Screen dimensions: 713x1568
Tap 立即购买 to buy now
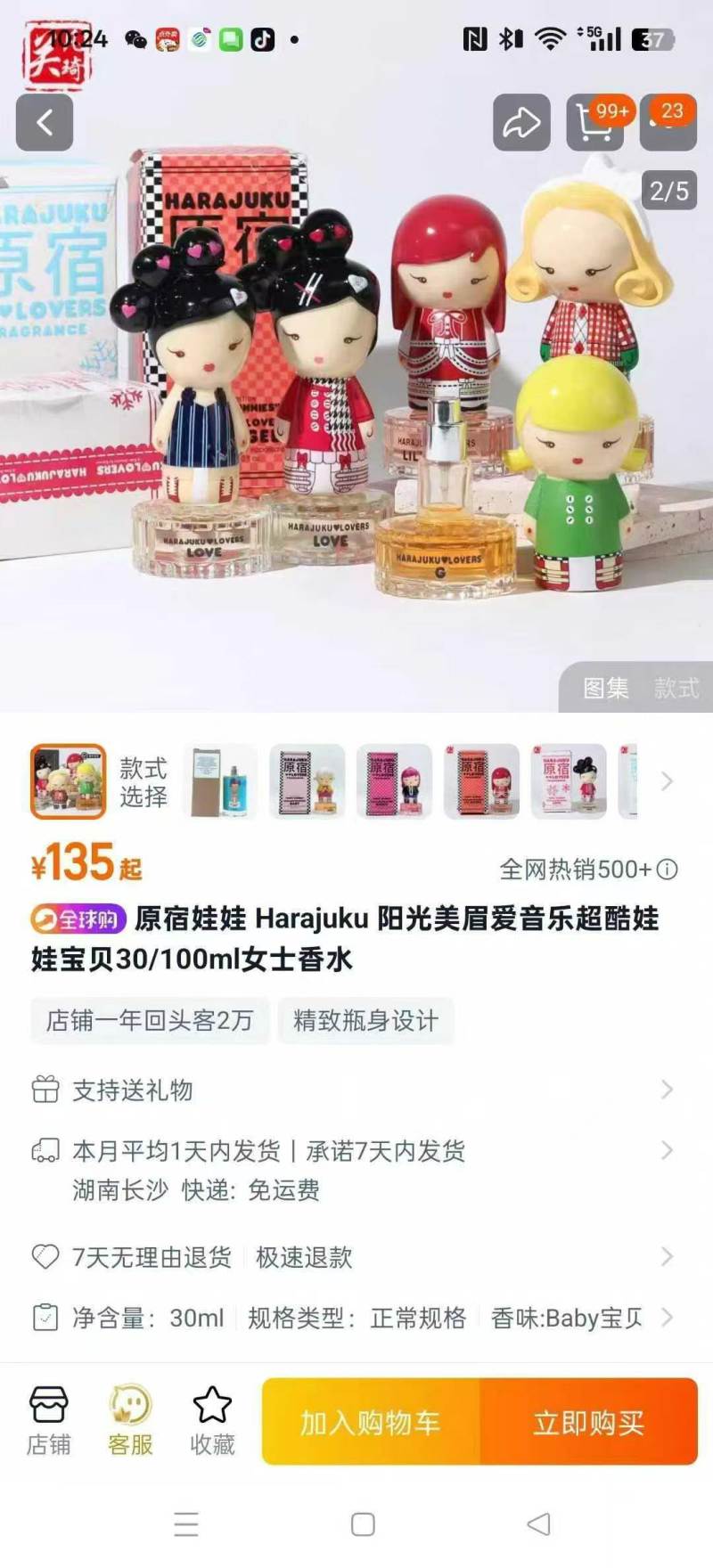pos(589,1422)
